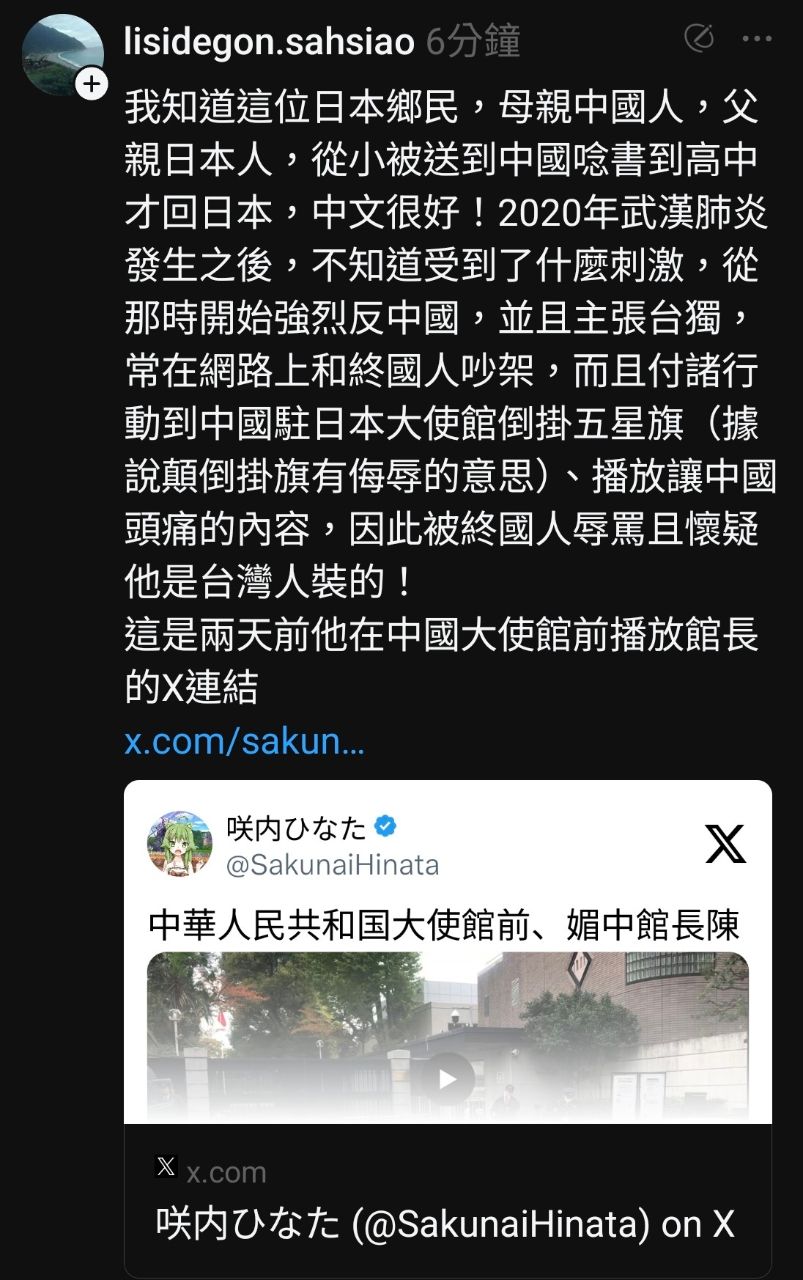Open lisidegon.sahsiao's profile picture
Screen dimensions: 803x1280
click(60, 53)
